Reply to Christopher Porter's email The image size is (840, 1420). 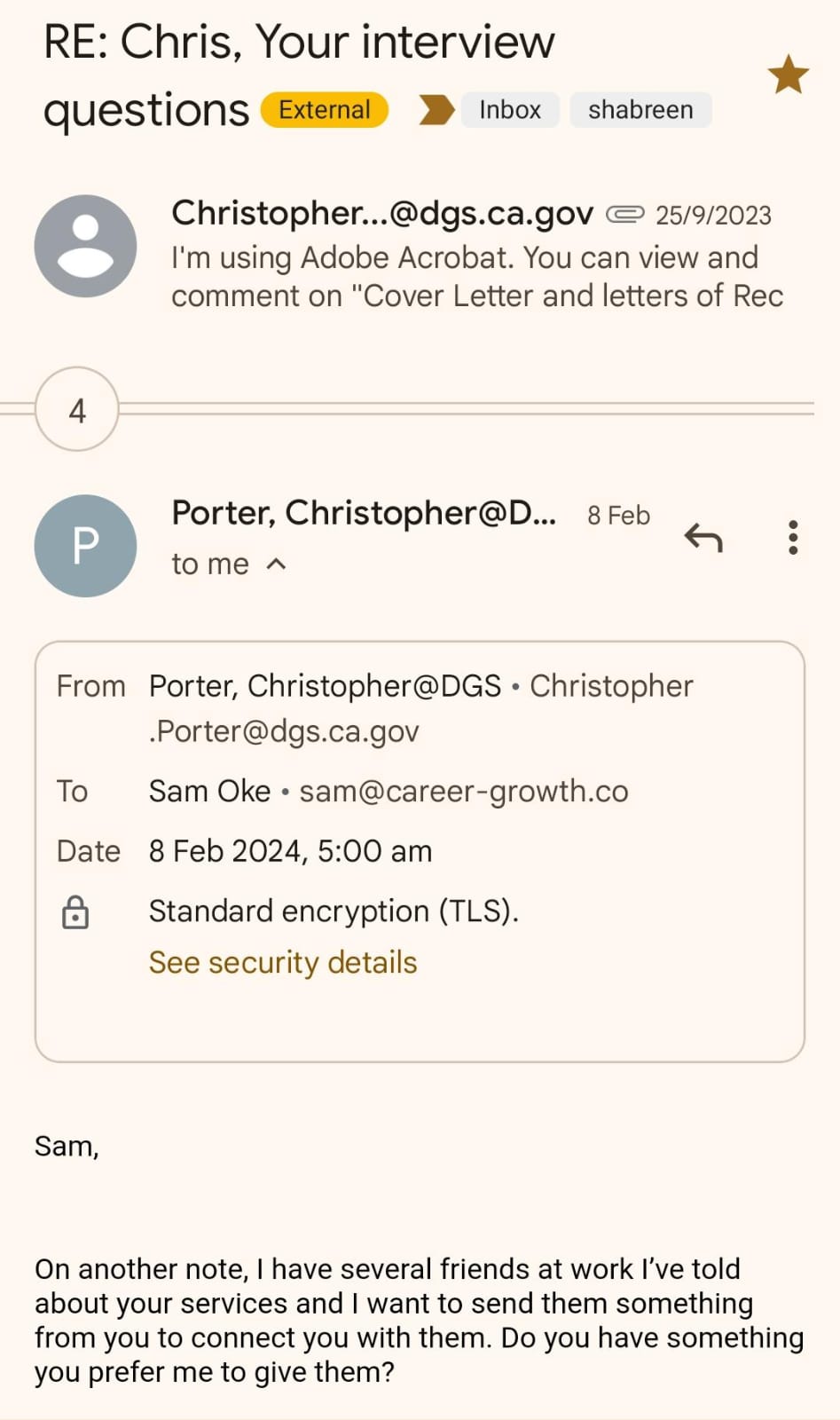(703, 538)
